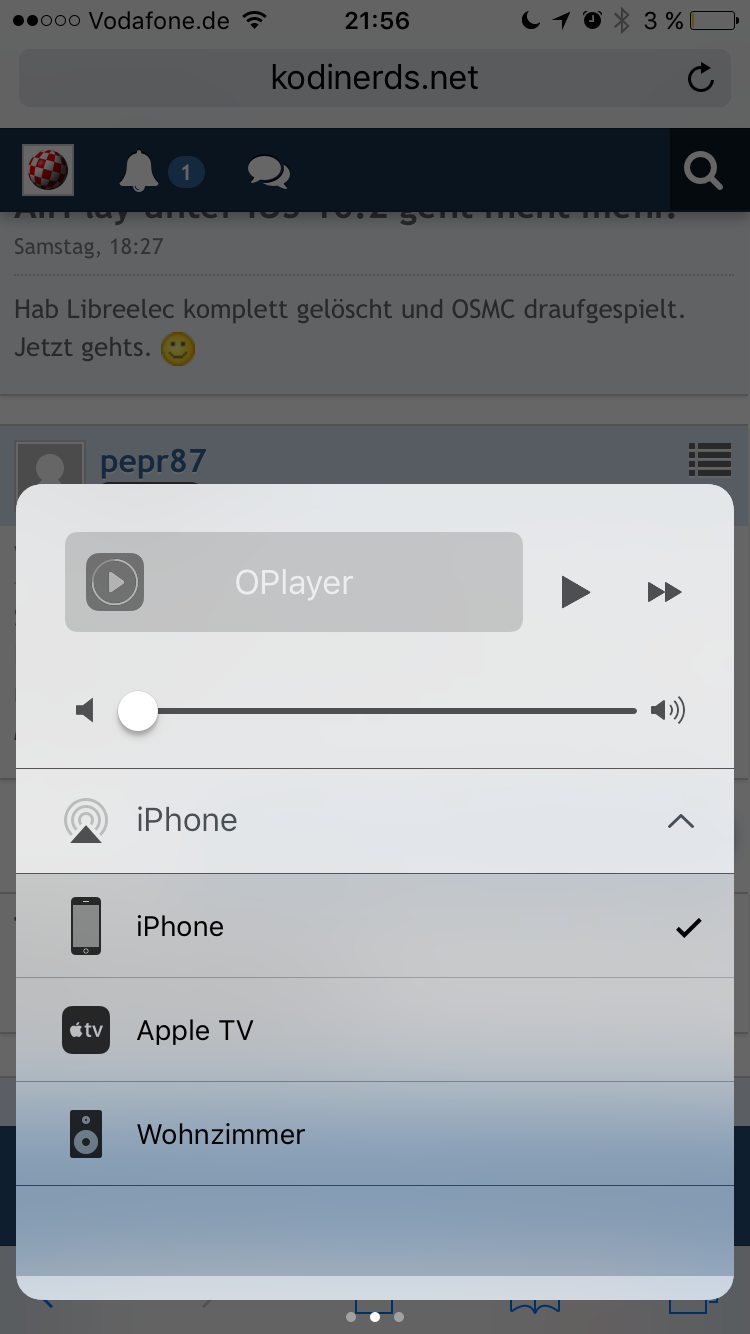Image resolution: width=750 pixels, height=1334 pixels.
Task: Choose Apple TV as AirPlay output
Action: [x=375, y=1030]
